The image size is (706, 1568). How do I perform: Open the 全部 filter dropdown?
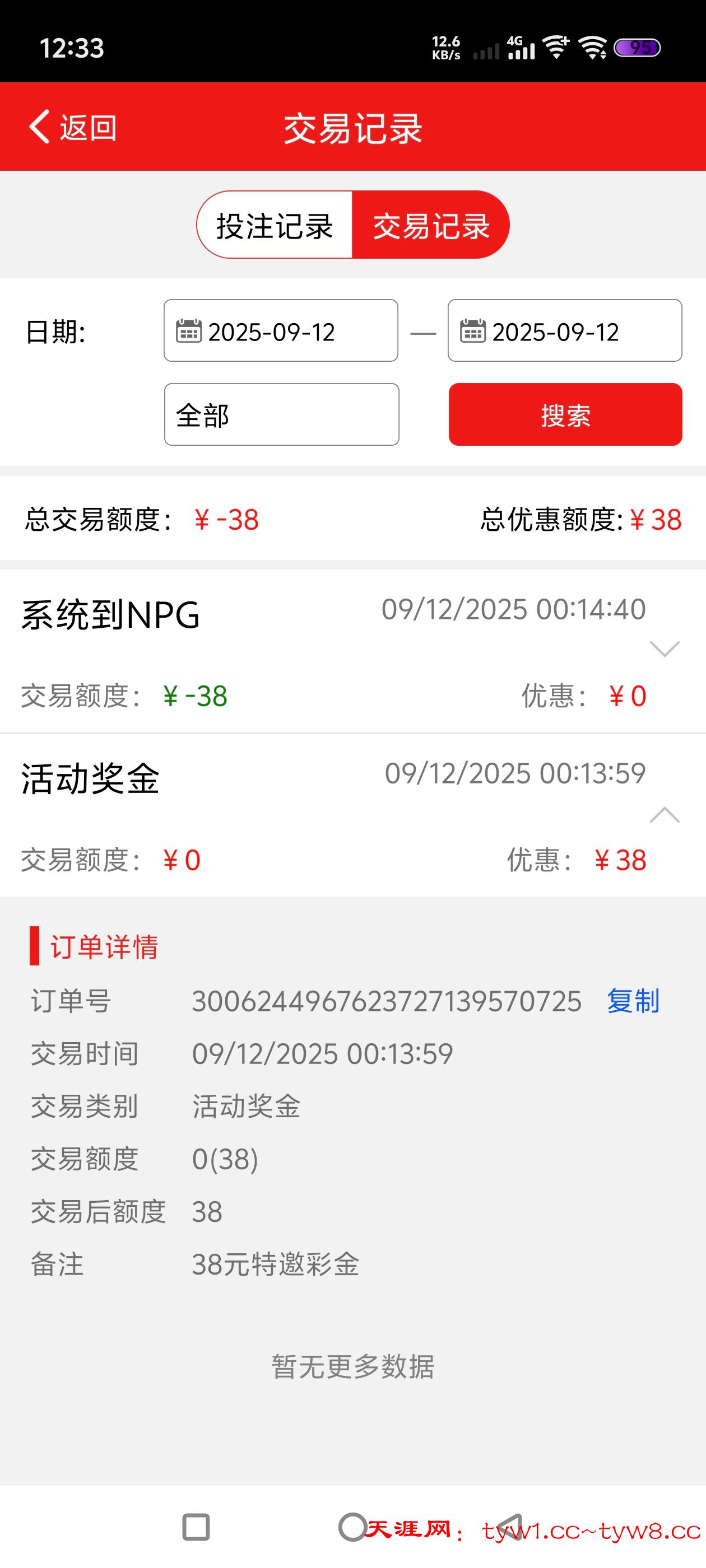[x=281, y=414]
